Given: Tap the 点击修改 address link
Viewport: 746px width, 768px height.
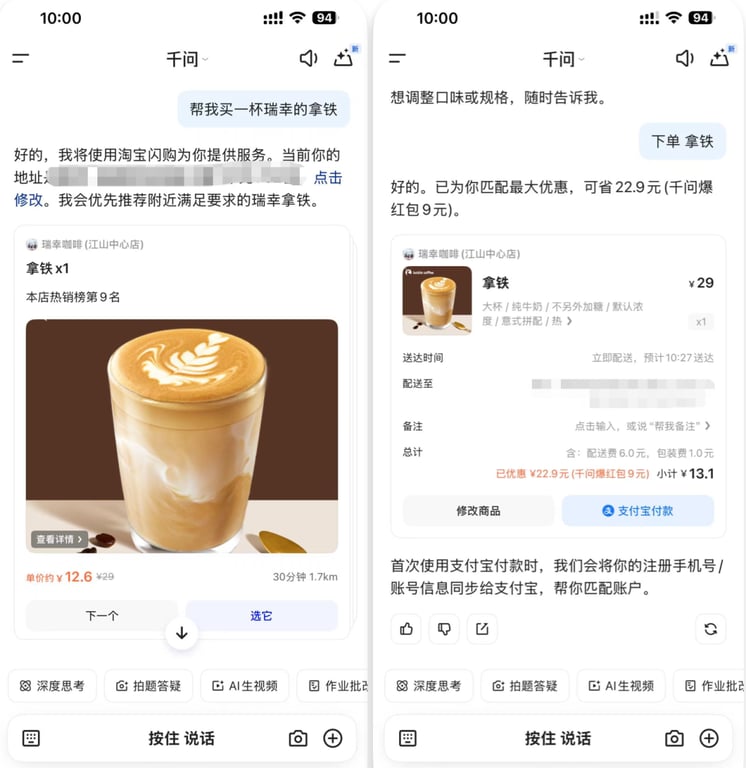Looking at the screenshot, I should point(327,178).
